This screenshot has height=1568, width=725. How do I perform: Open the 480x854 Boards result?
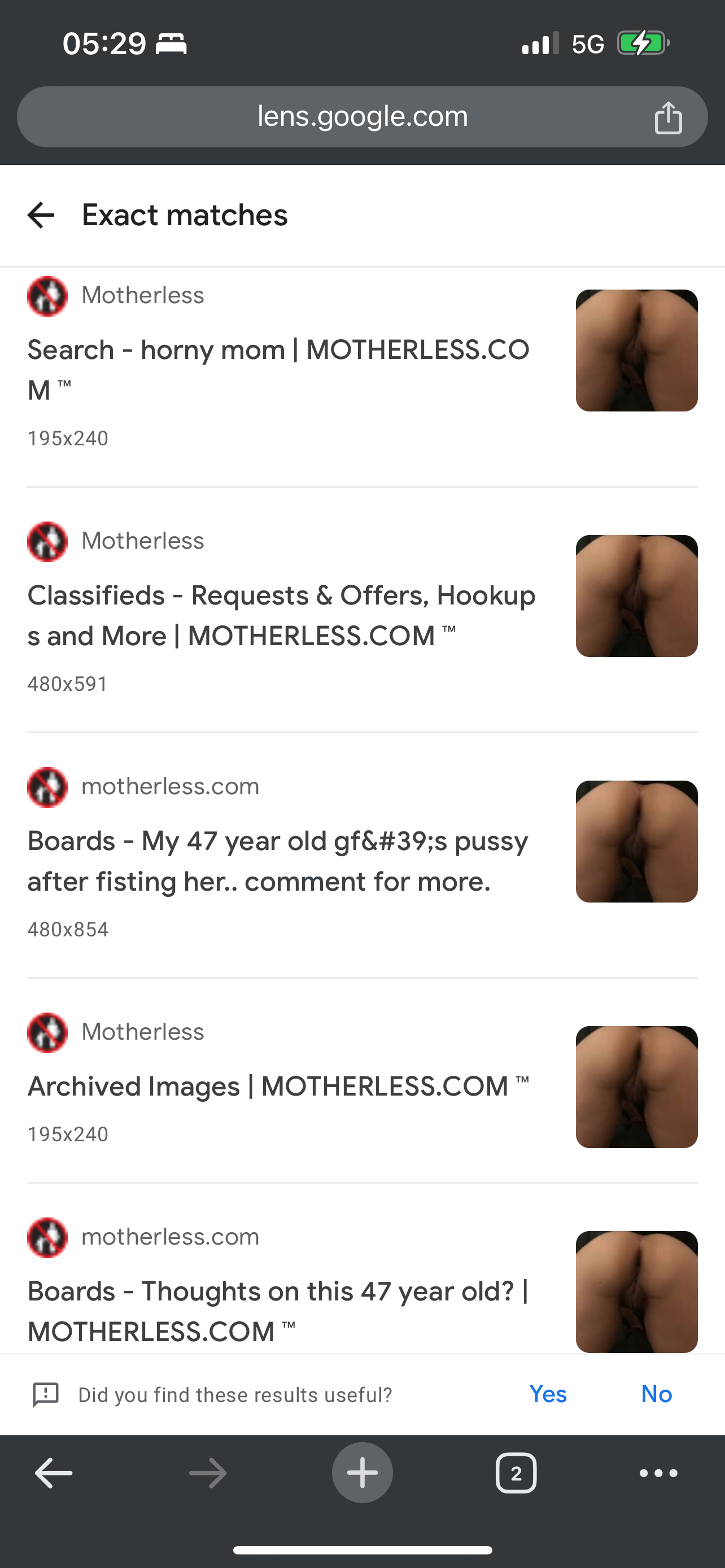pos(278,861)
